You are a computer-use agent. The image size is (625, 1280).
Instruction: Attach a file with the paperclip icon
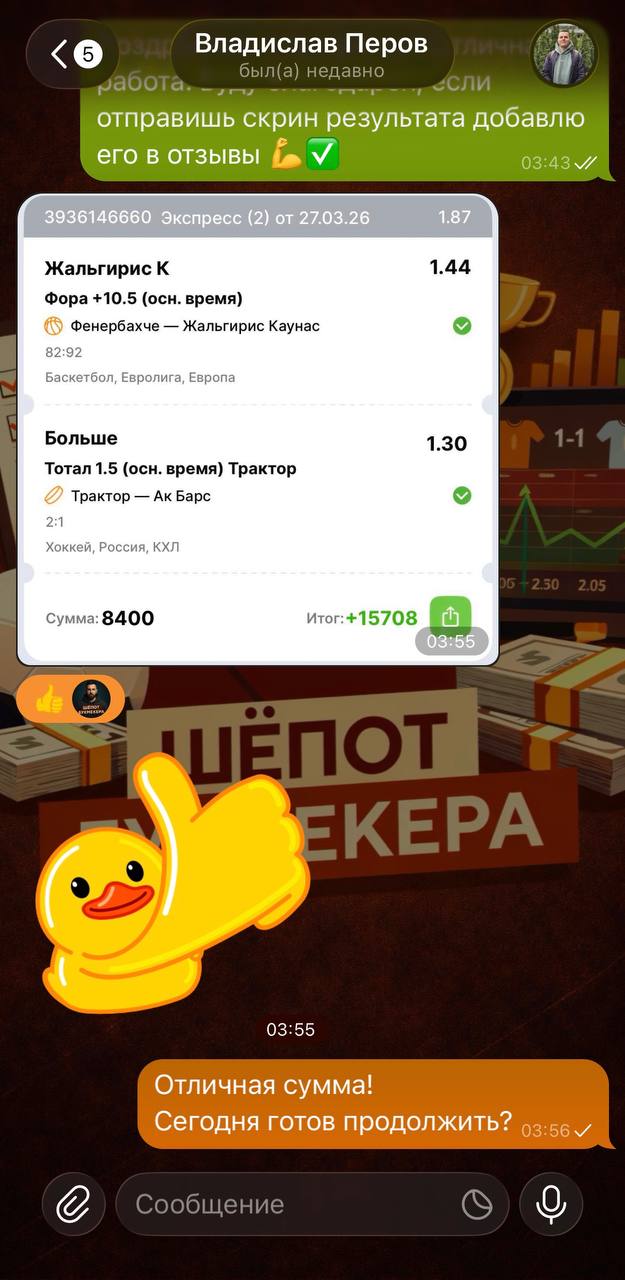(72, 1204)
